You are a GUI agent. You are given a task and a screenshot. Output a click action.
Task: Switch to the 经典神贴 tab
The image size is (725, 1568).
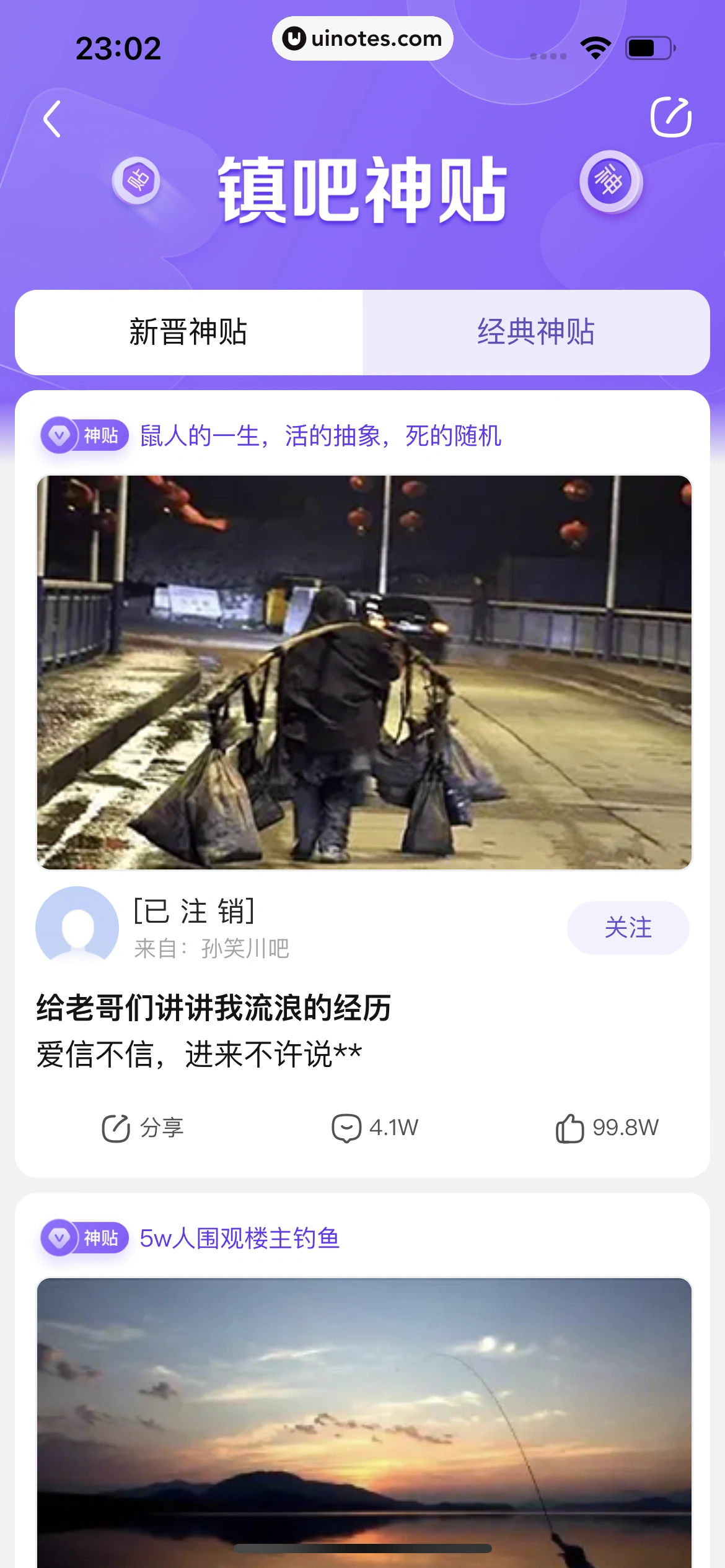[x=536, y=333]
